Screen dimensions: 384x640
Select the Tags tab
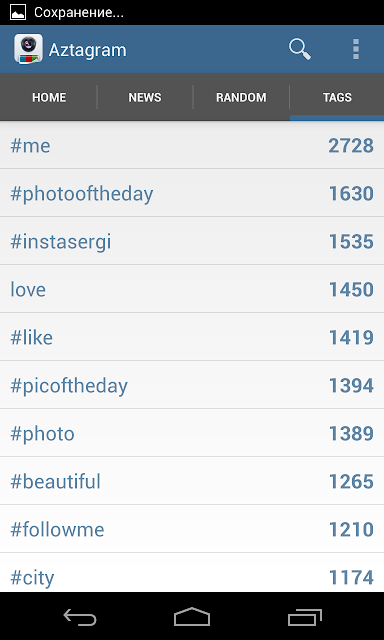337,98
